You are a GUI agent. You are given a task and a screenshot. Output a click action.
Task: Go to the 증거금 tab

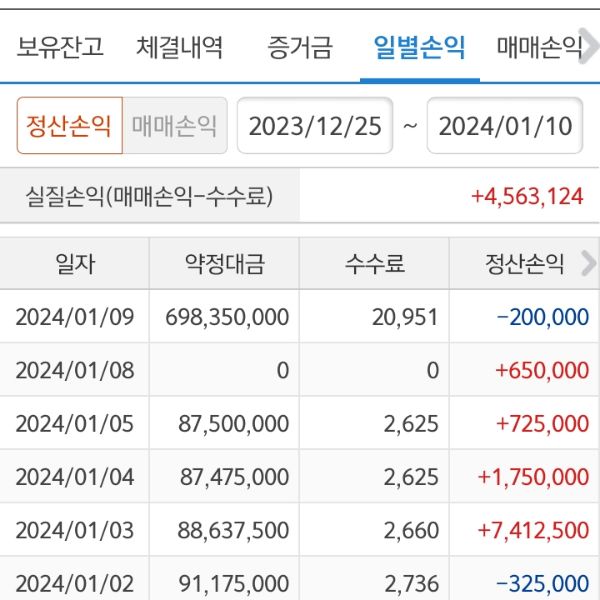point(300,46)
